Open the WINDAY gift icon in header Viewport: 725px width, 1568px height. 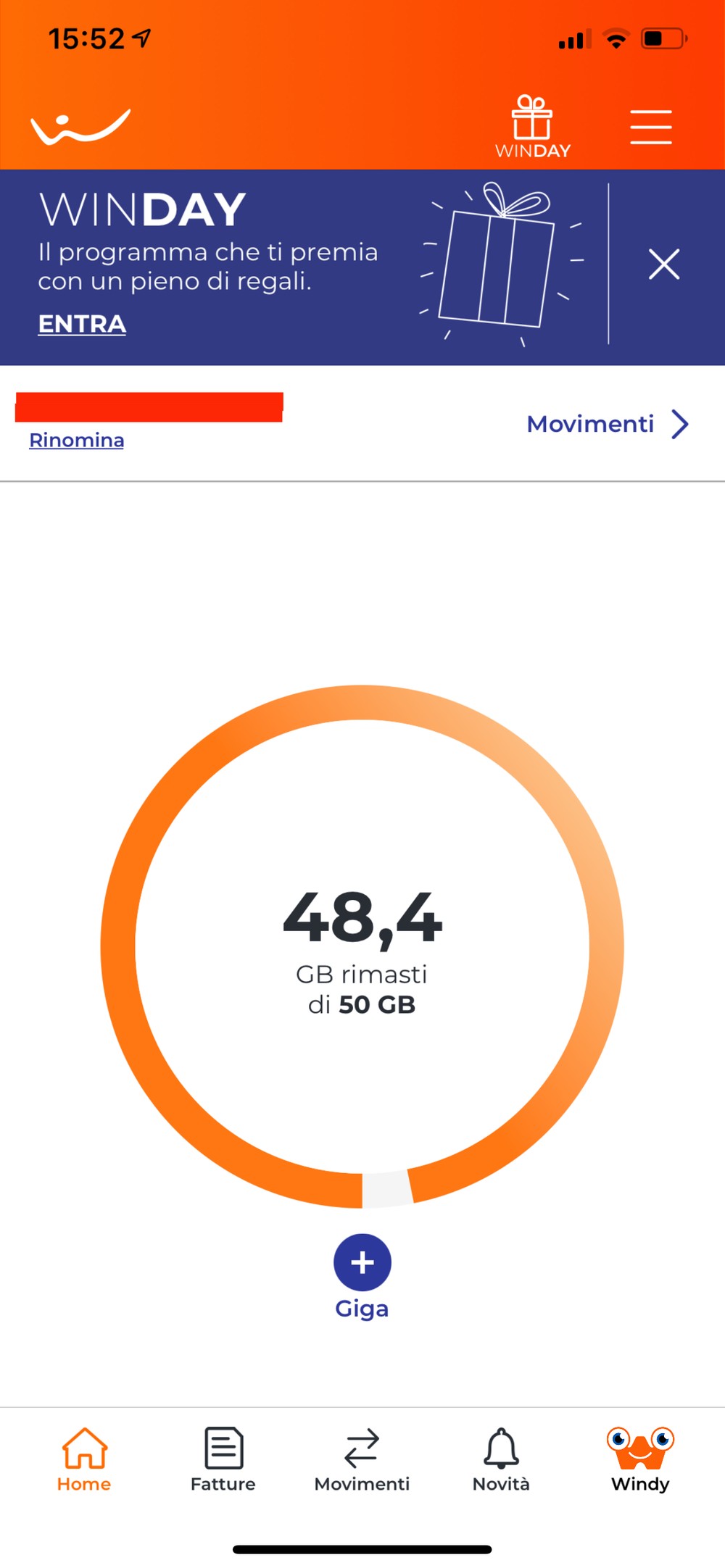[x=533, y=127]
